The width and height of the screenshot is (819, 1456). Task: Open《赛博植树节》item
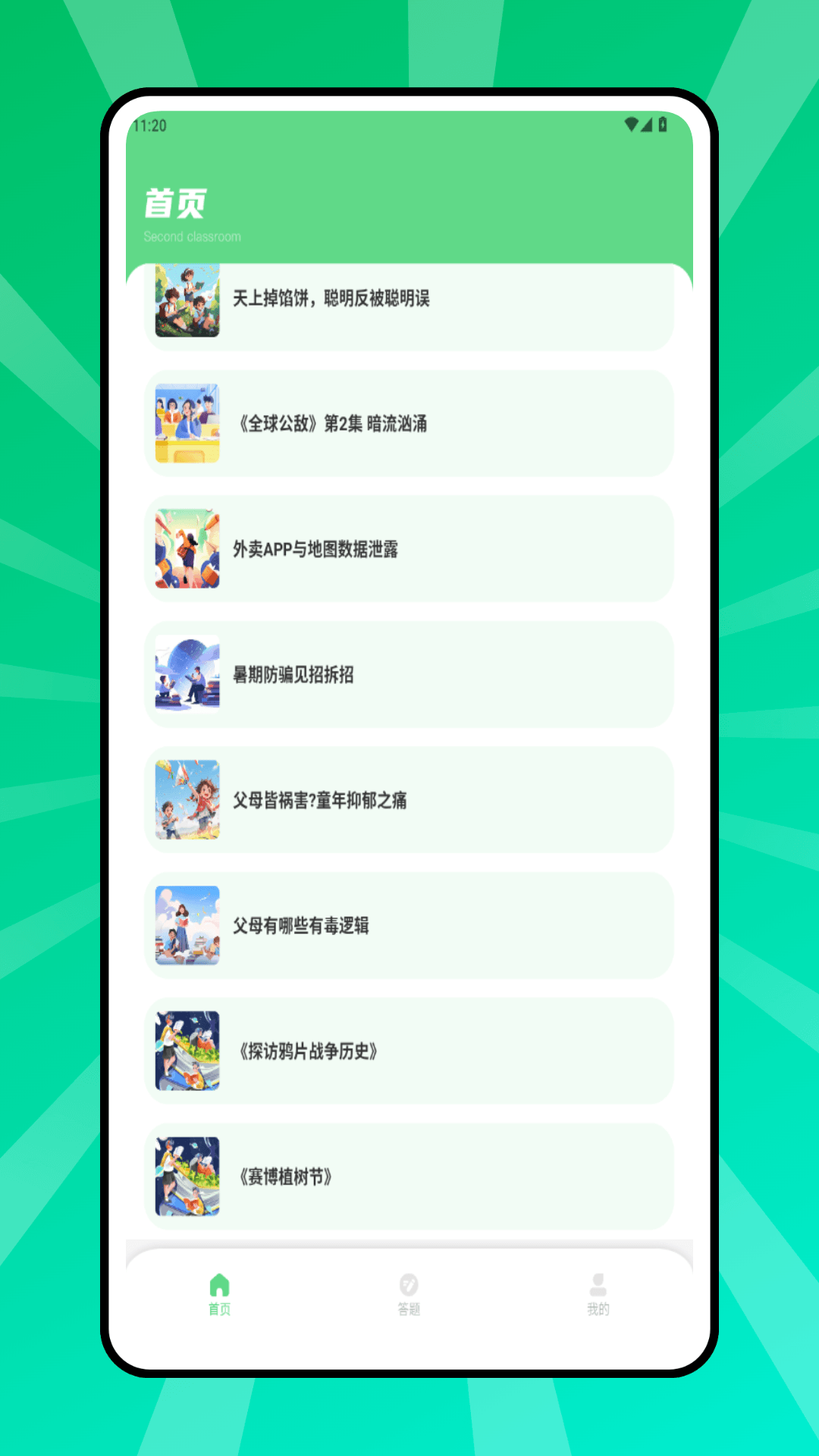(408, 1176)
